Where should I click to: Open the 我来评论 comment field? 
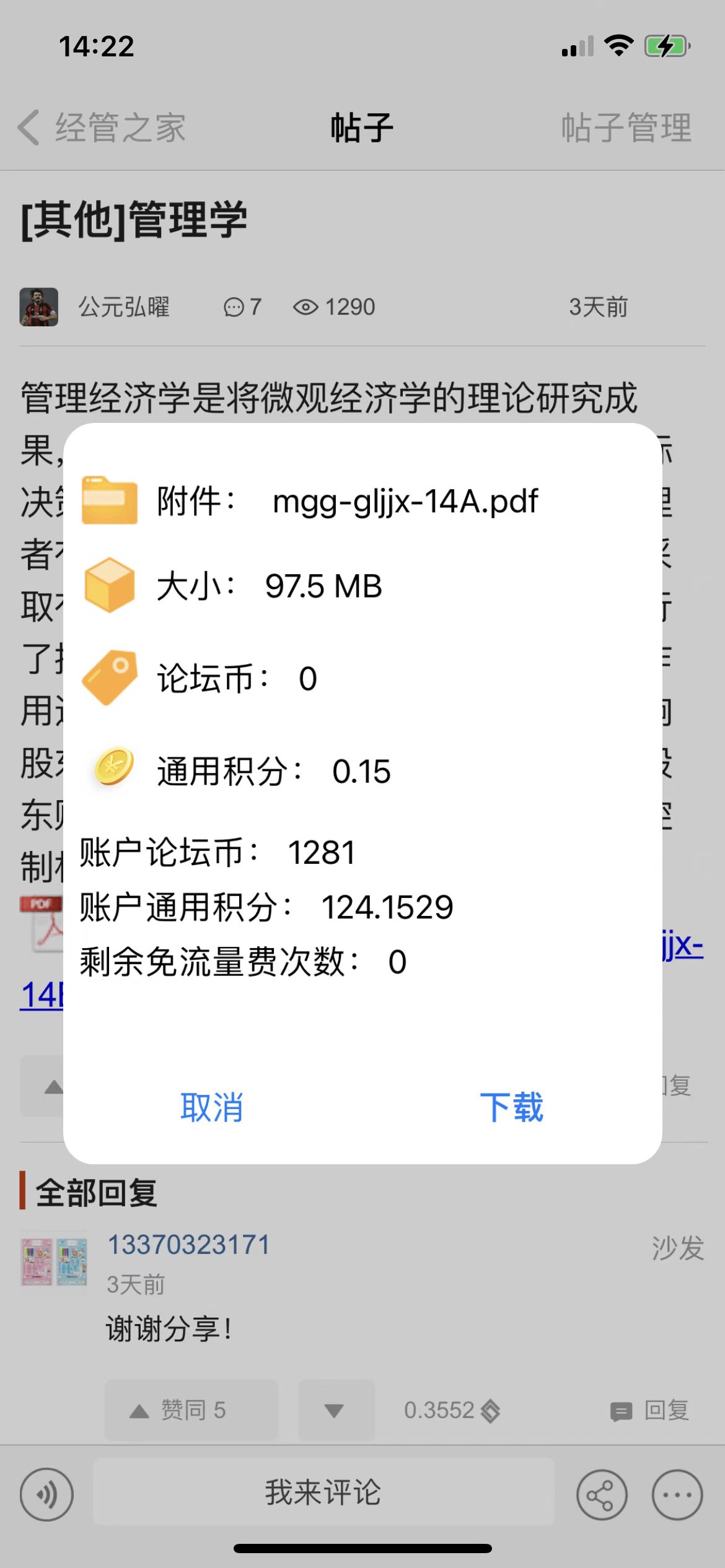(323, 1492)
